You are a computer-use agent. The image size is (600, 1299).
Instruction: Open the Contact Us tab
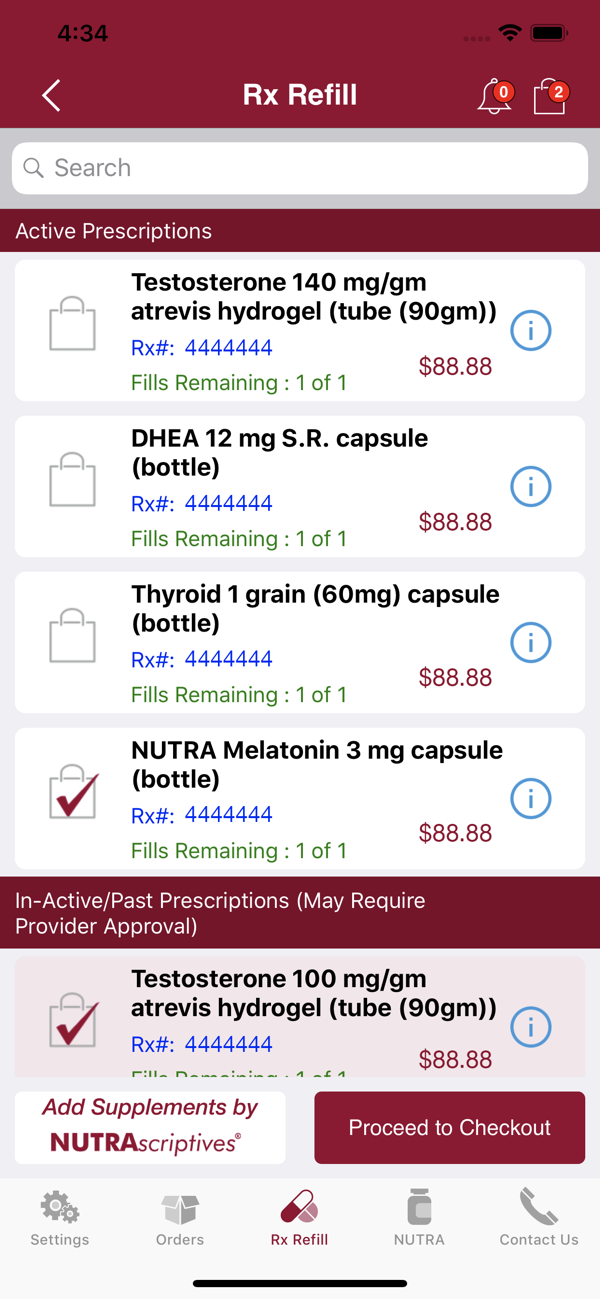(x=539, y=1218)
